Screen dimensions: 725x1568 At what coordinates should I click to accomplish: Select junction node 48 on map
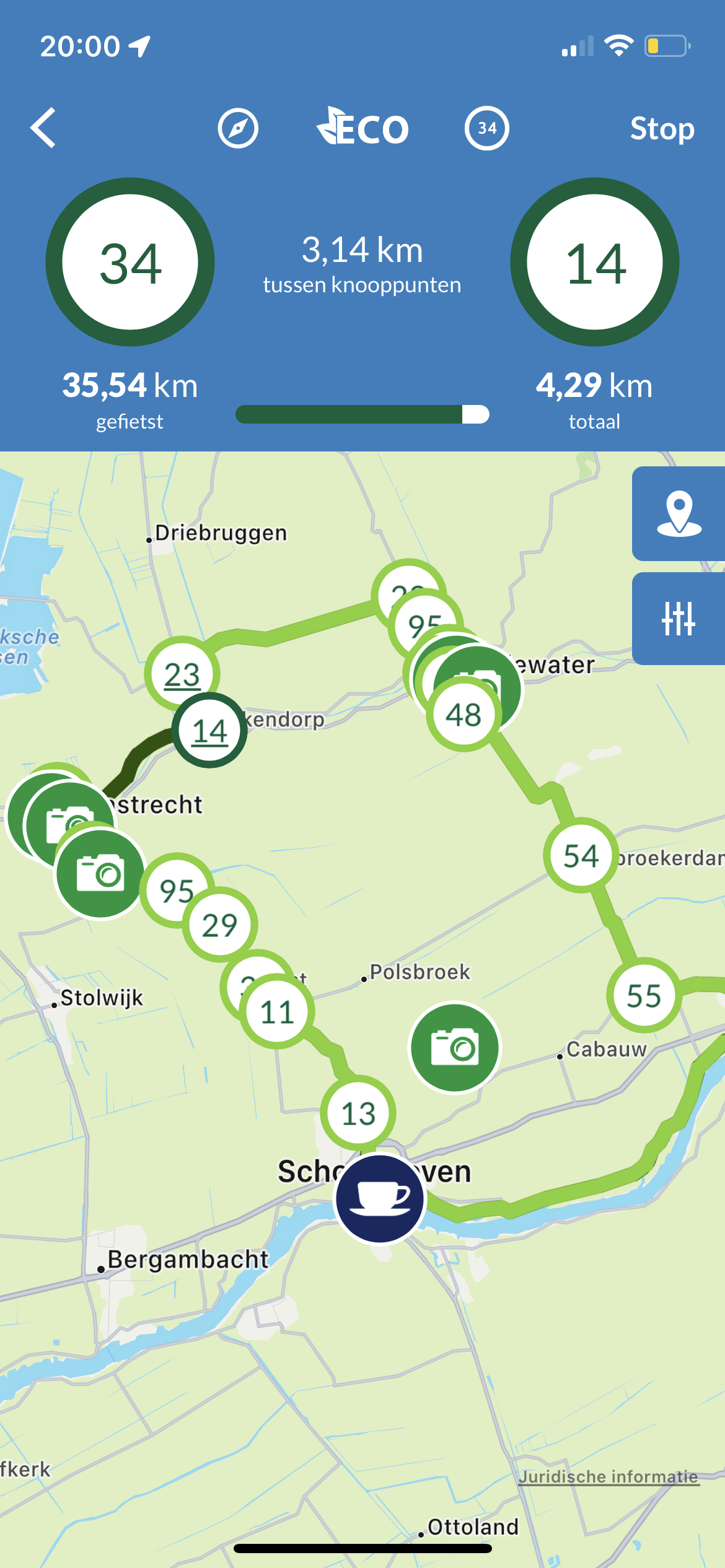click(463, 715)
